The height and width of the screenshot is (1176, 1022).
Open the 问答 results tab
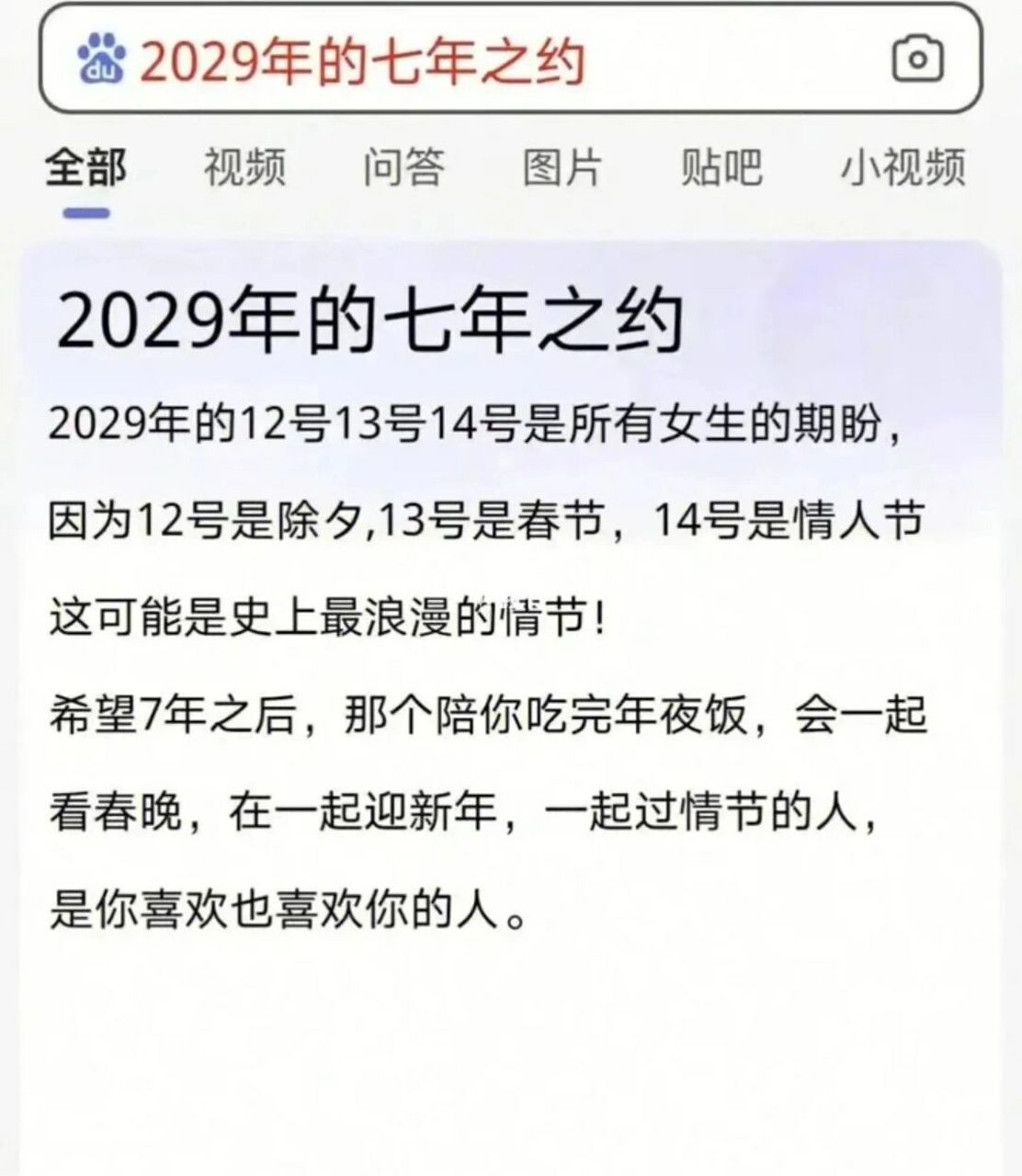[x=406, y=168]
